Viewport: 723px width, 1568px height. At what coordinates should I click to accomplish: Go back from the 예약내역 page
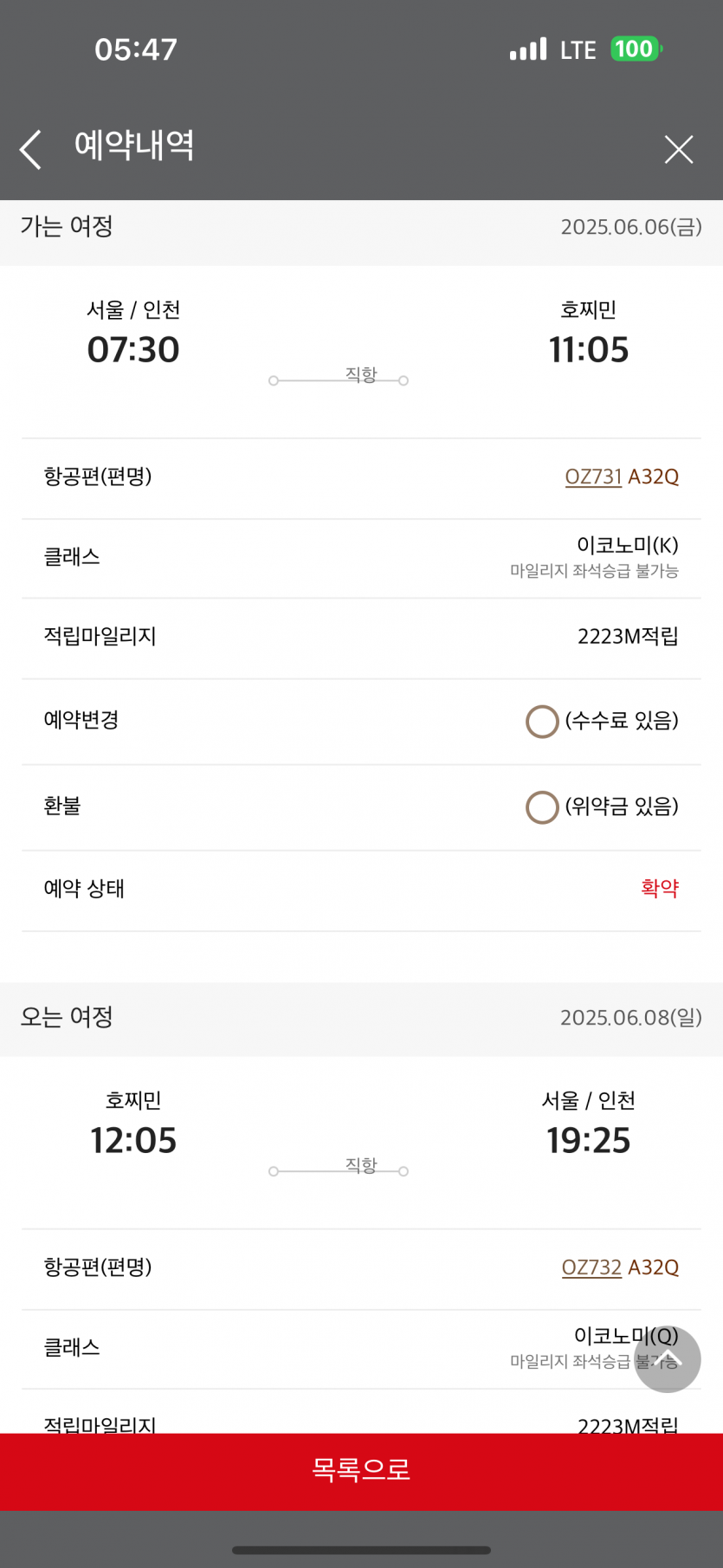coord(31,149)
